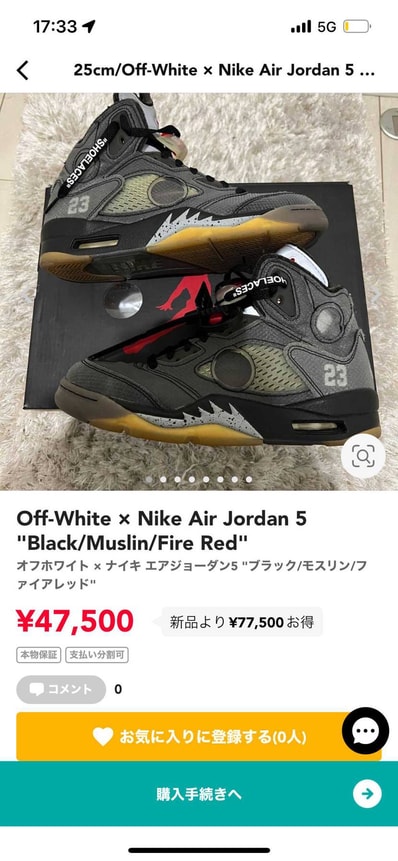Open the image search magnifier icon
This screenshot has height=861, width=398.
pos(363,456)
